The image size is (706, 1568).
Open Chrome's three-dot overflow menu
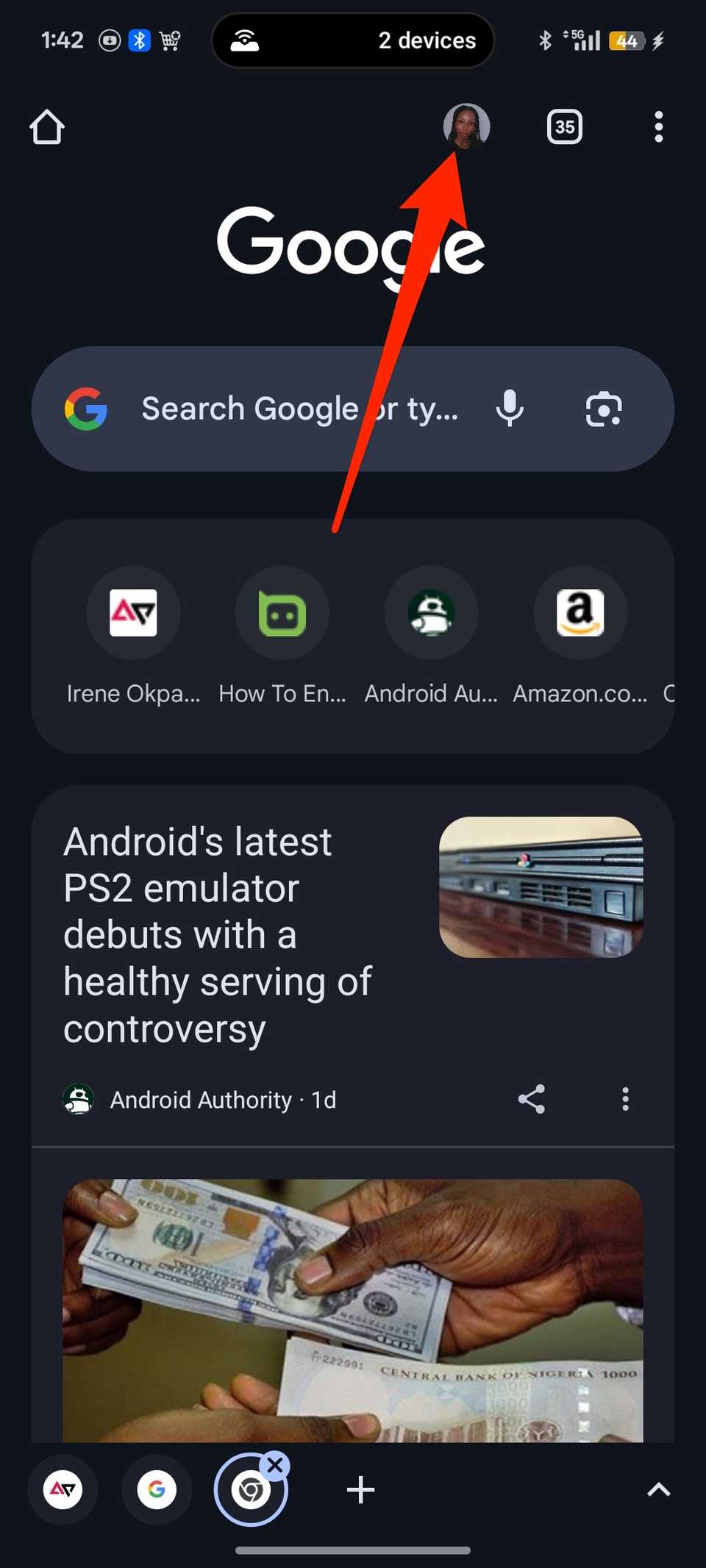pos(658,126)
